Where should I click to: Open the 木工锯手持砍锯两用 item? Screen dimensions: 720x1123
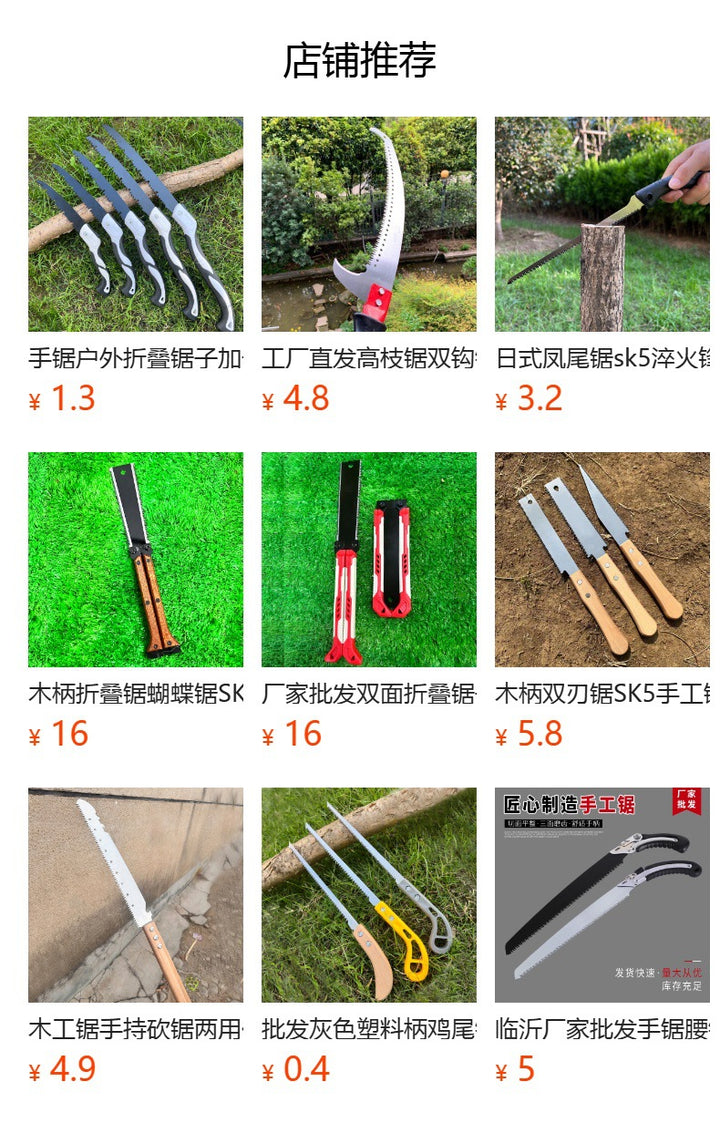click(x=135, y=895)
